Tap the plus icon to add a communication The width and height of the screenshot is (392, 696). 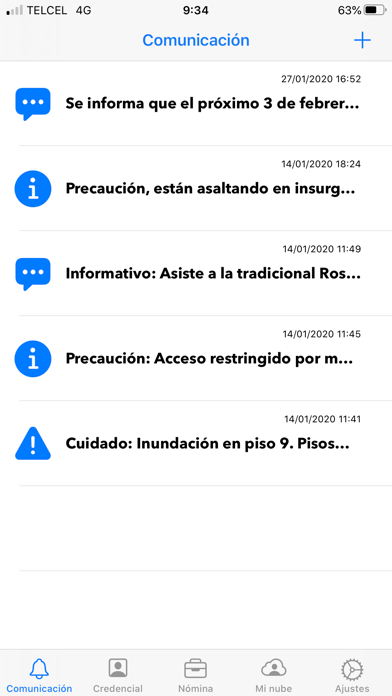point(362,40)
